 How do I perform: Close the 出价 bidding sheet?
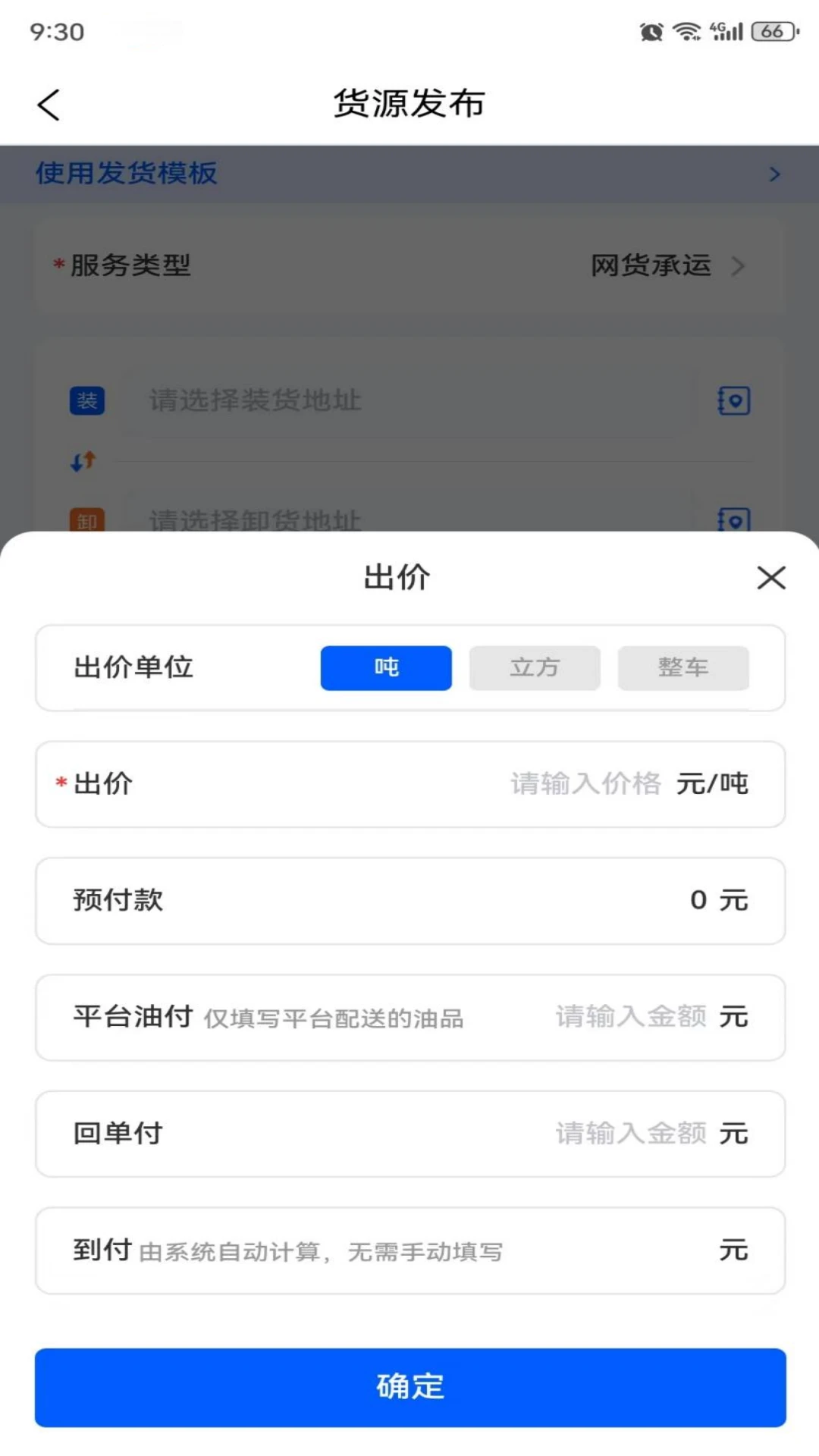coord(771,578)
